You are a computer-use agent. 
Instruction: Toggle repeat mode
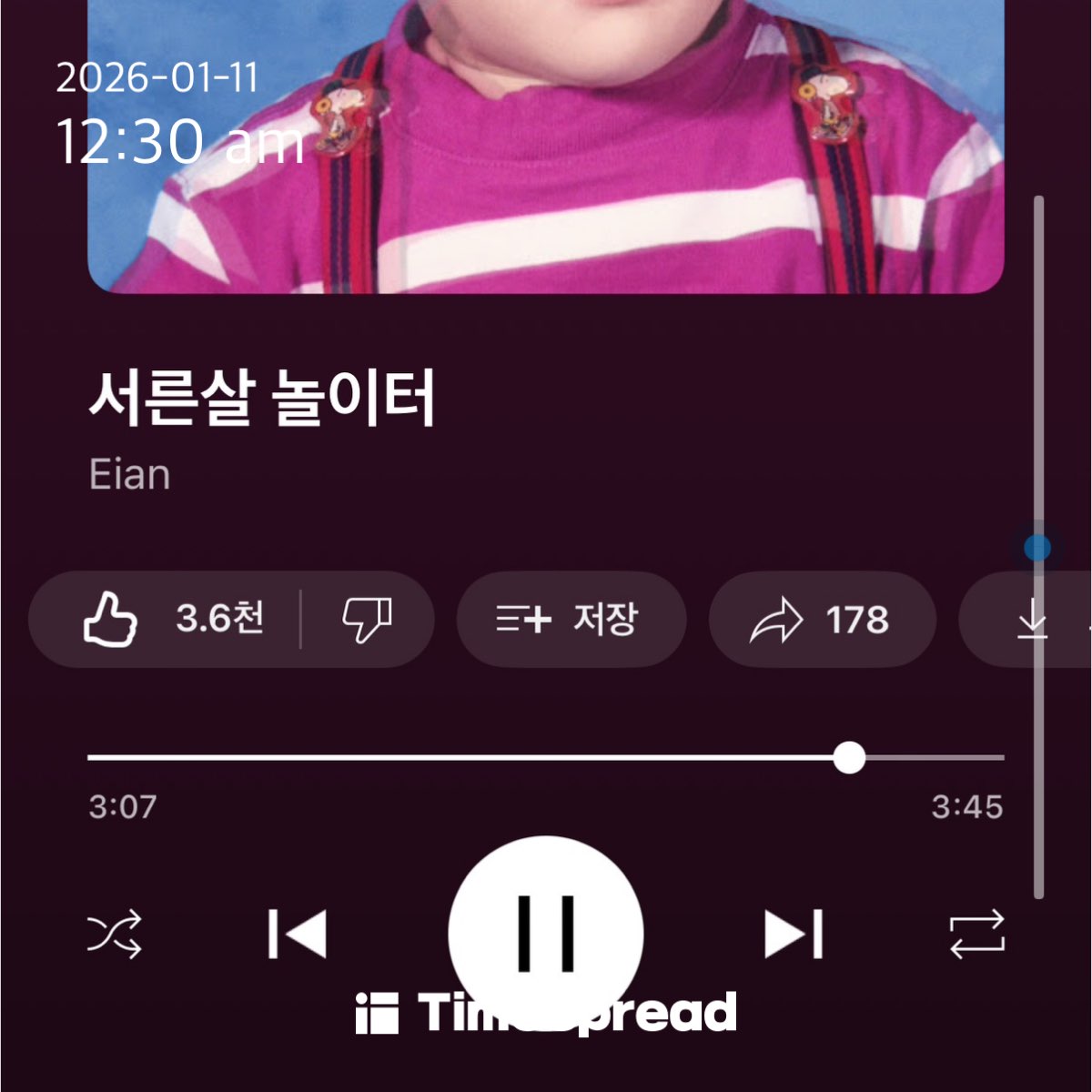click(976, 934)
